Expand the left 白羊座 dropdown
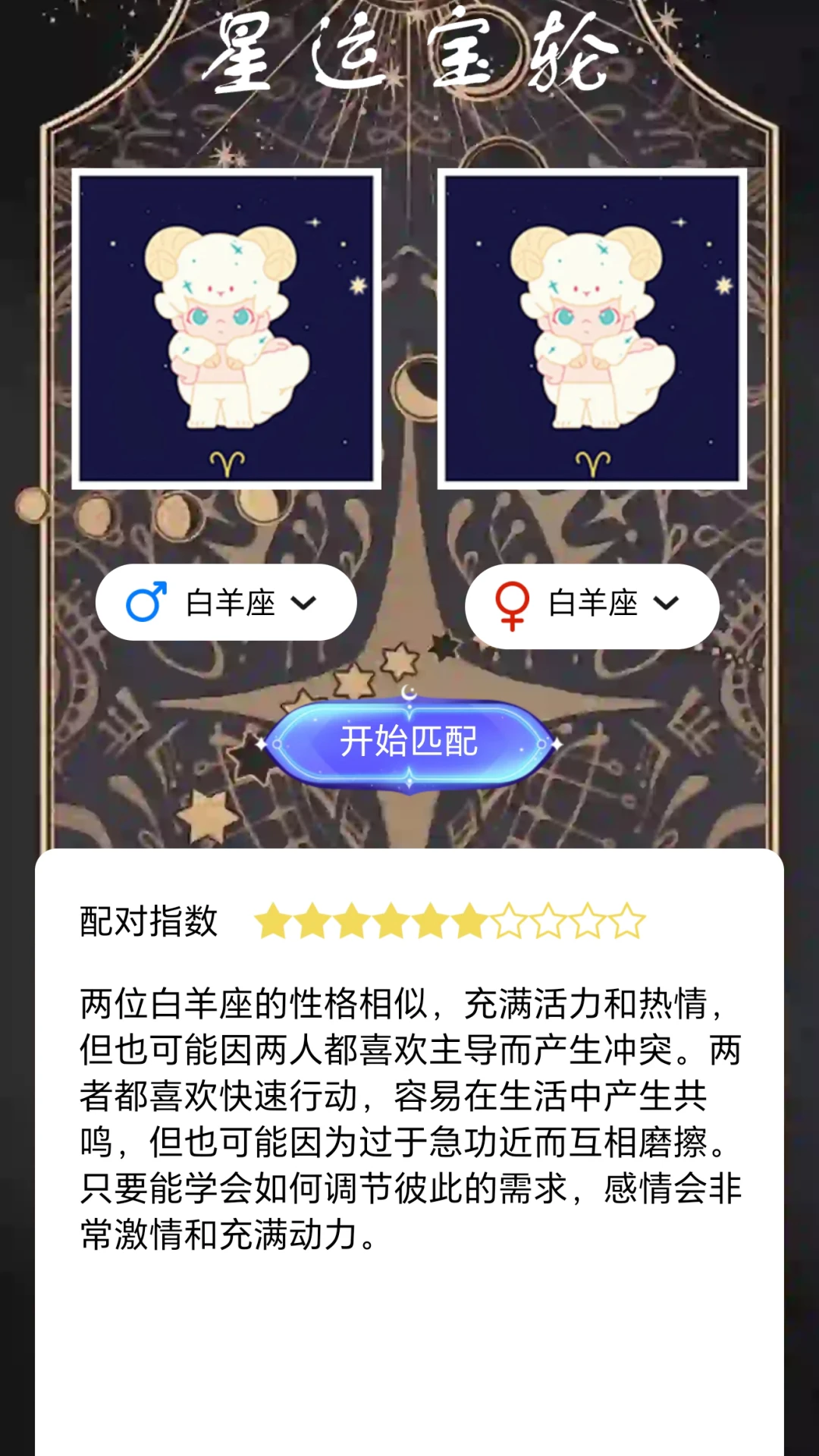819x1456 pixels. [303, 603]
